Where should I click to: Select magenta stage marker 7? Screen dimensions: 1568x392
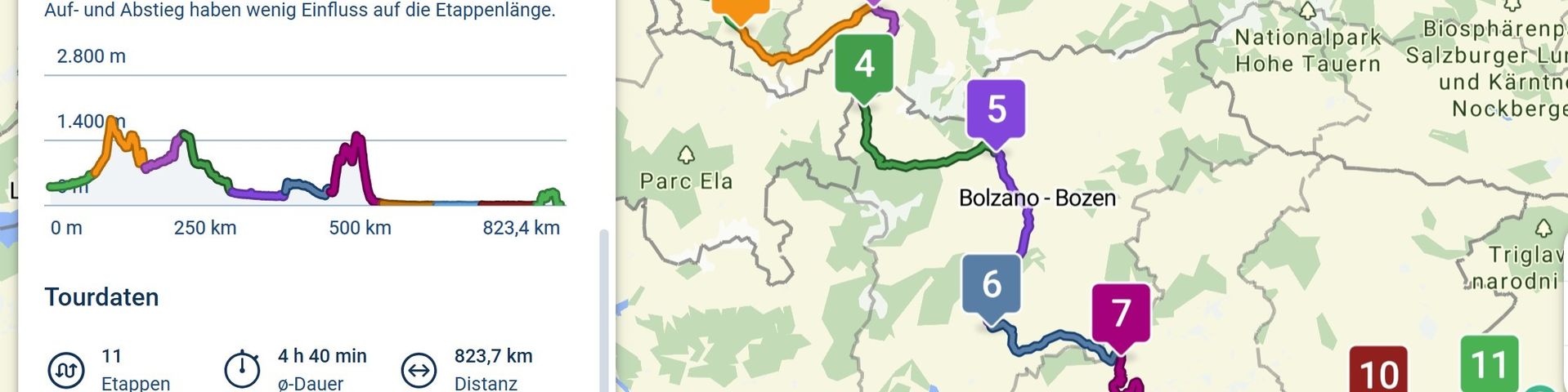1121,313
